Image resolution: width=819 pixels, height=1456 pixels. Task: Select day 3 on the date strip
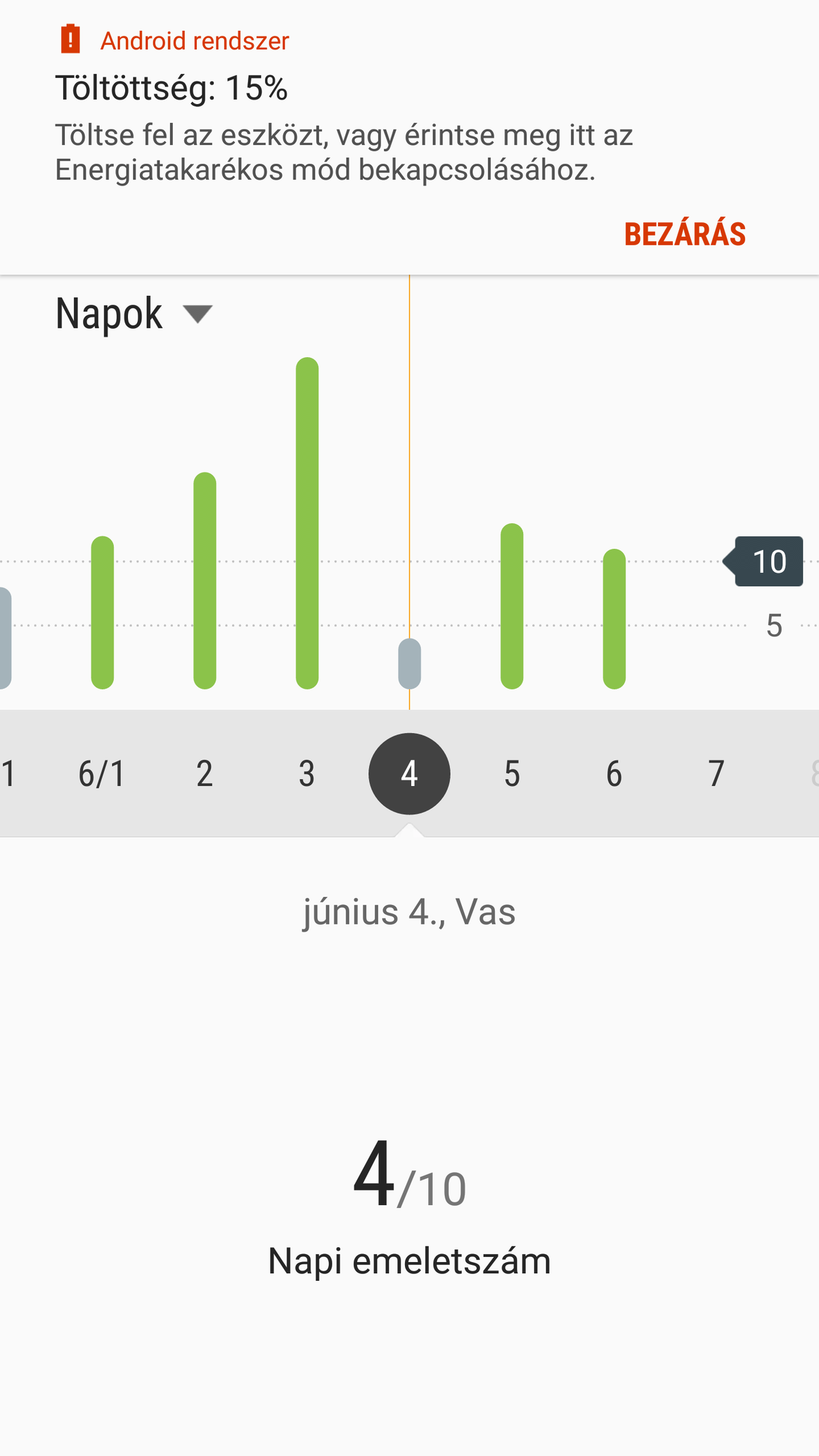coord(307,774)
